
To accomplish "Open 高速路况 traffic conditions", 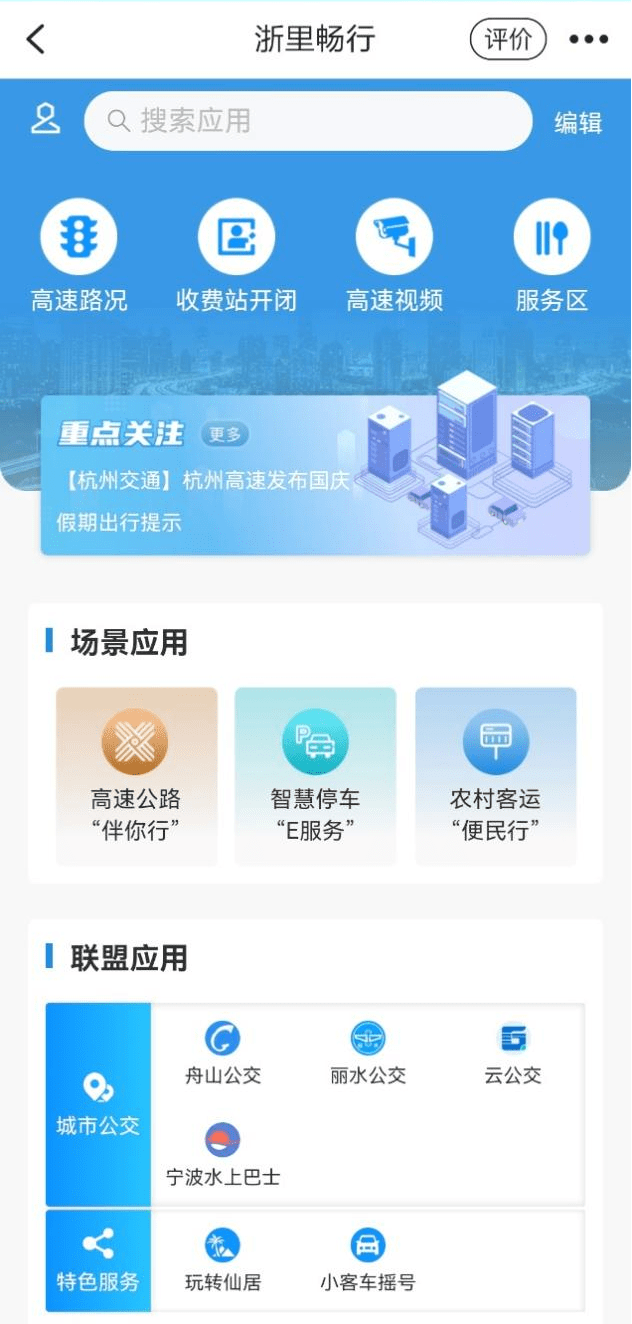I will click(x=79, y=255).
